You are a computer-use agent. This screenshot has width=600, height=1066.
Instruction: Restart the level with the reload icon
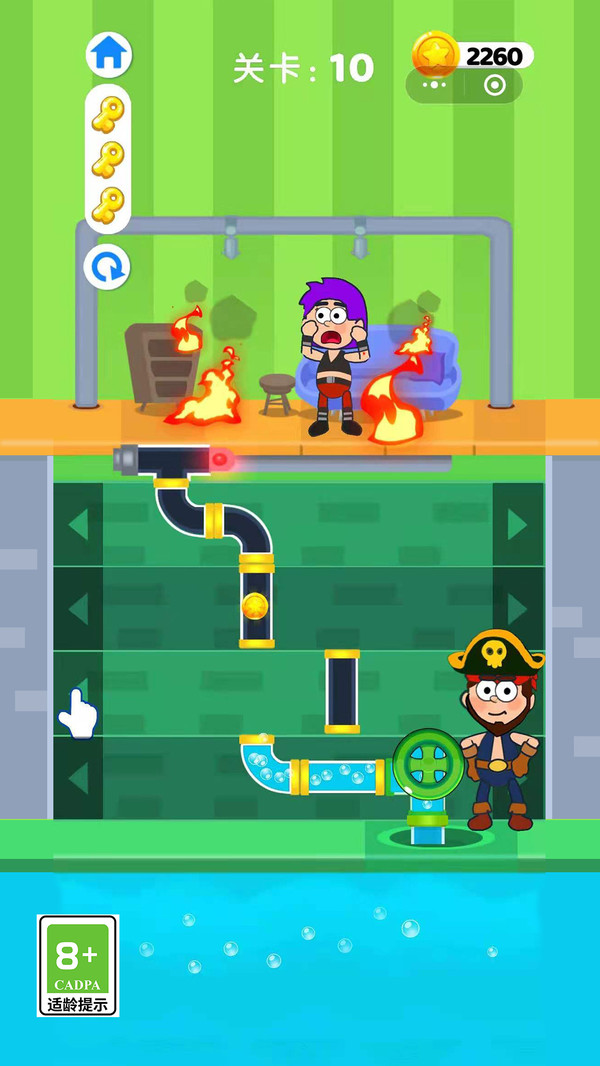point(107,268)
